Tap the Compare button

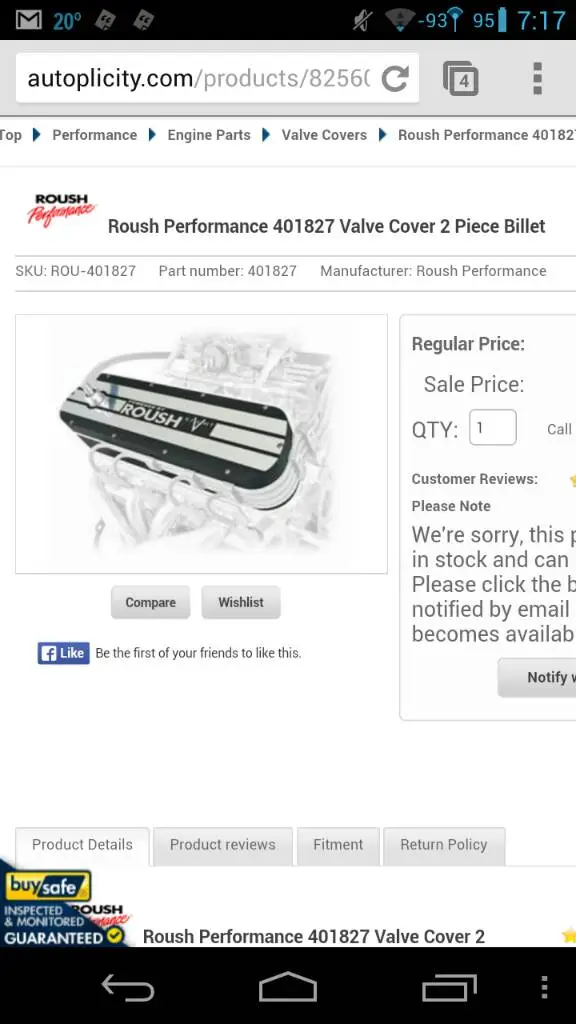tap(150, 602)
